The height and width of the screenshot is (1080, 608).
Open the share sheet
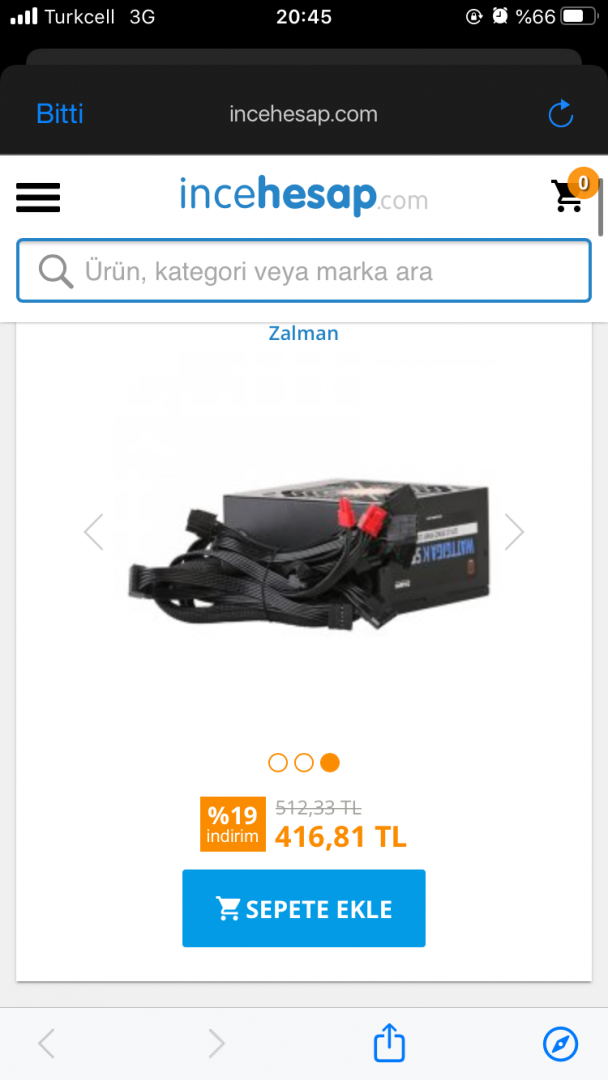(388, 1045)
